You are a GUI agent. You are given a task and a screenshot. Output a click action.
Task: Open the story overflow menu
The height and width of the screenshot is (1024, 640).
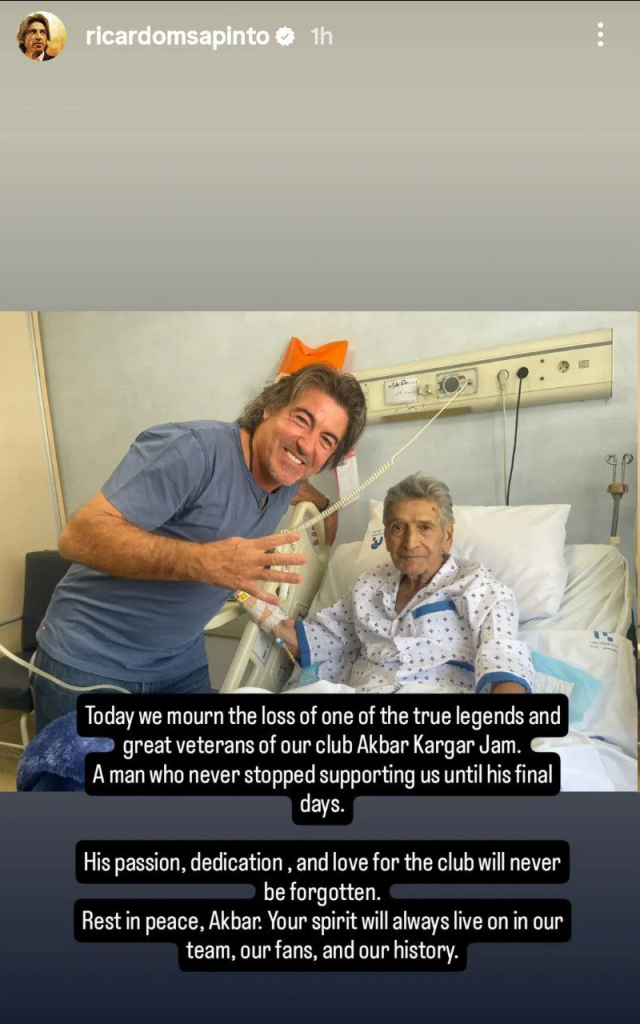[x=600, y=36]
